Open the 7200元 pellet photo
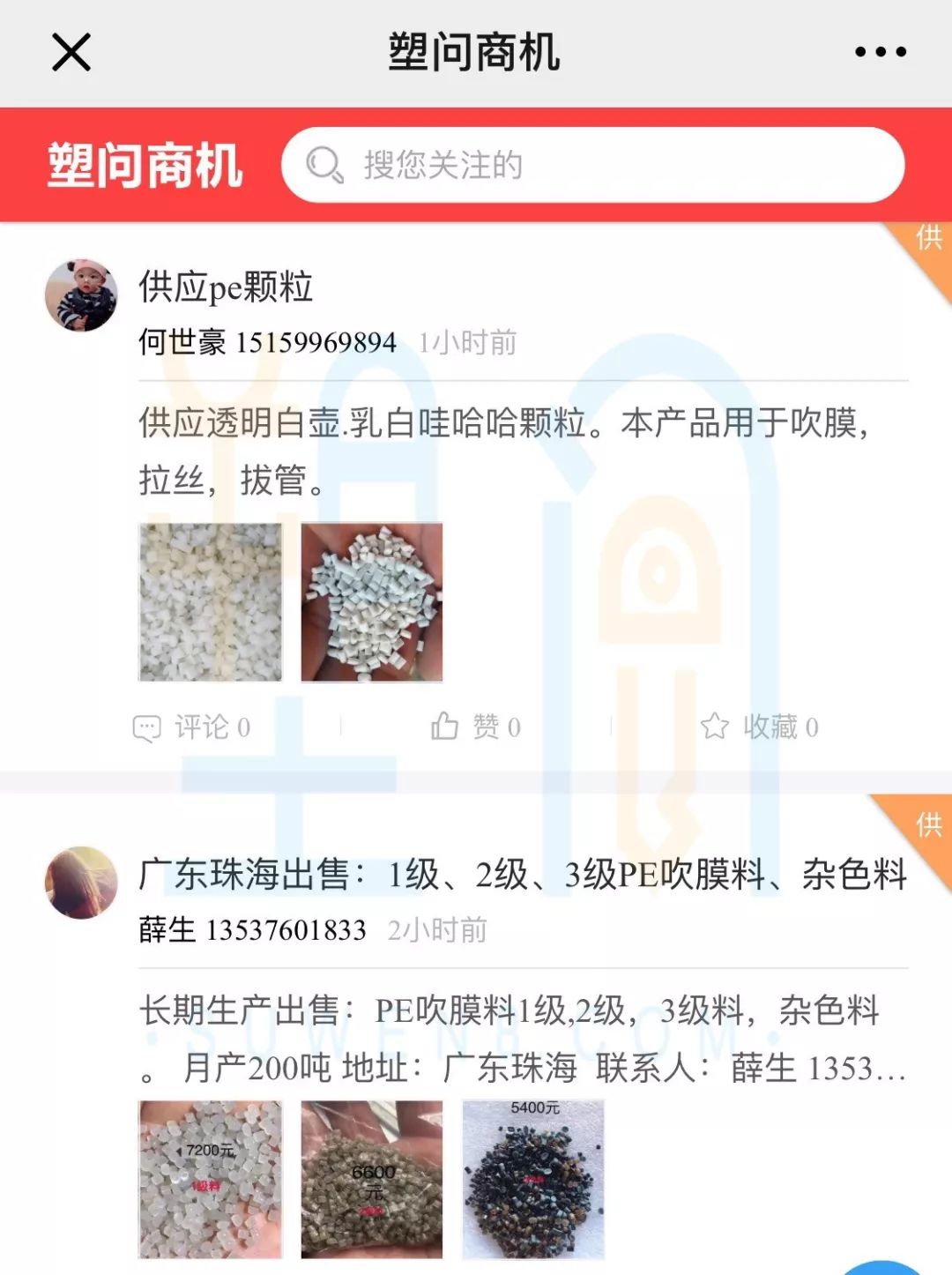 [x=211, y=1179]
